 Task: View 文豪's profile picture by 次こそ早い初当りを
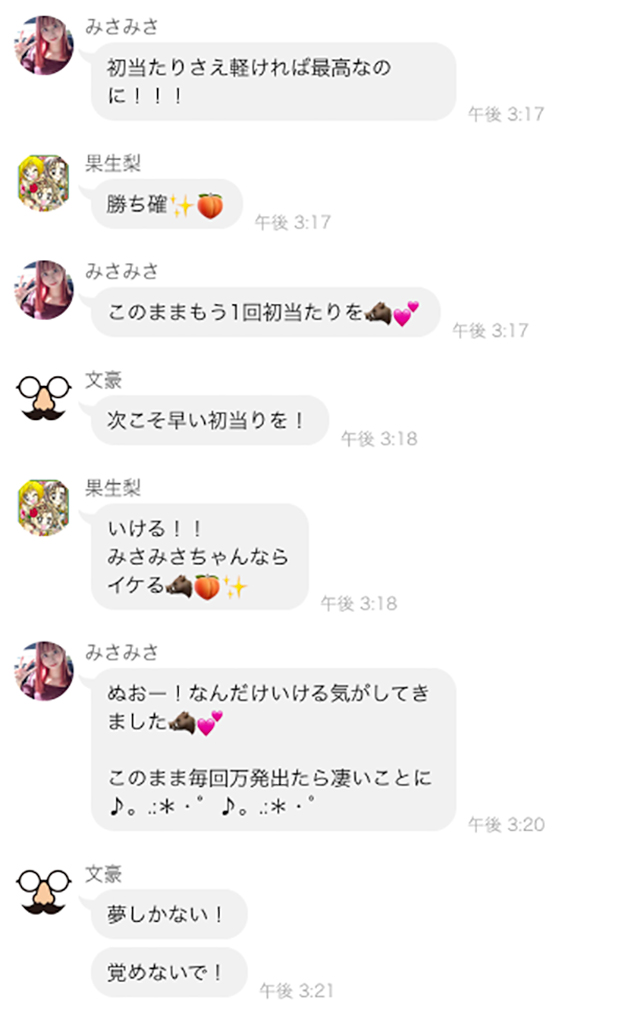44,398
